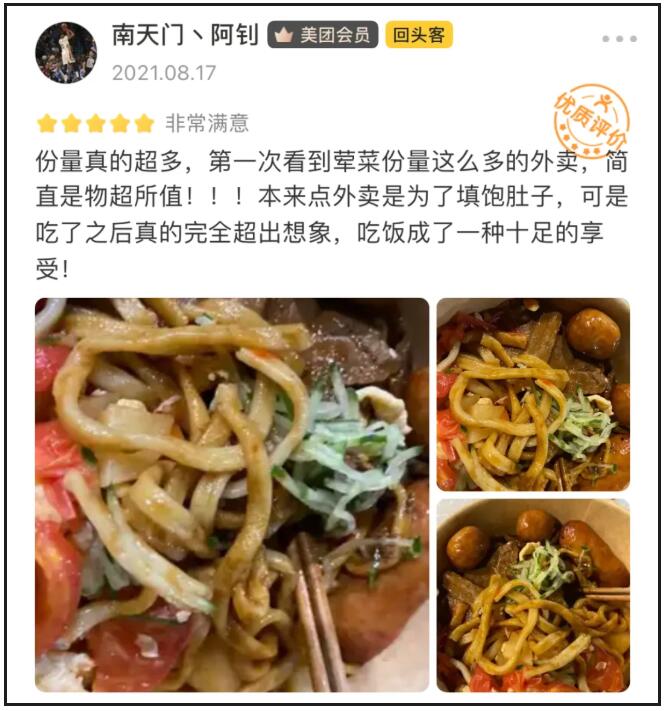Open reviewer 南天门丶阿钊's profile avatar
Viewport: 665px width, 711px height.
66,52
